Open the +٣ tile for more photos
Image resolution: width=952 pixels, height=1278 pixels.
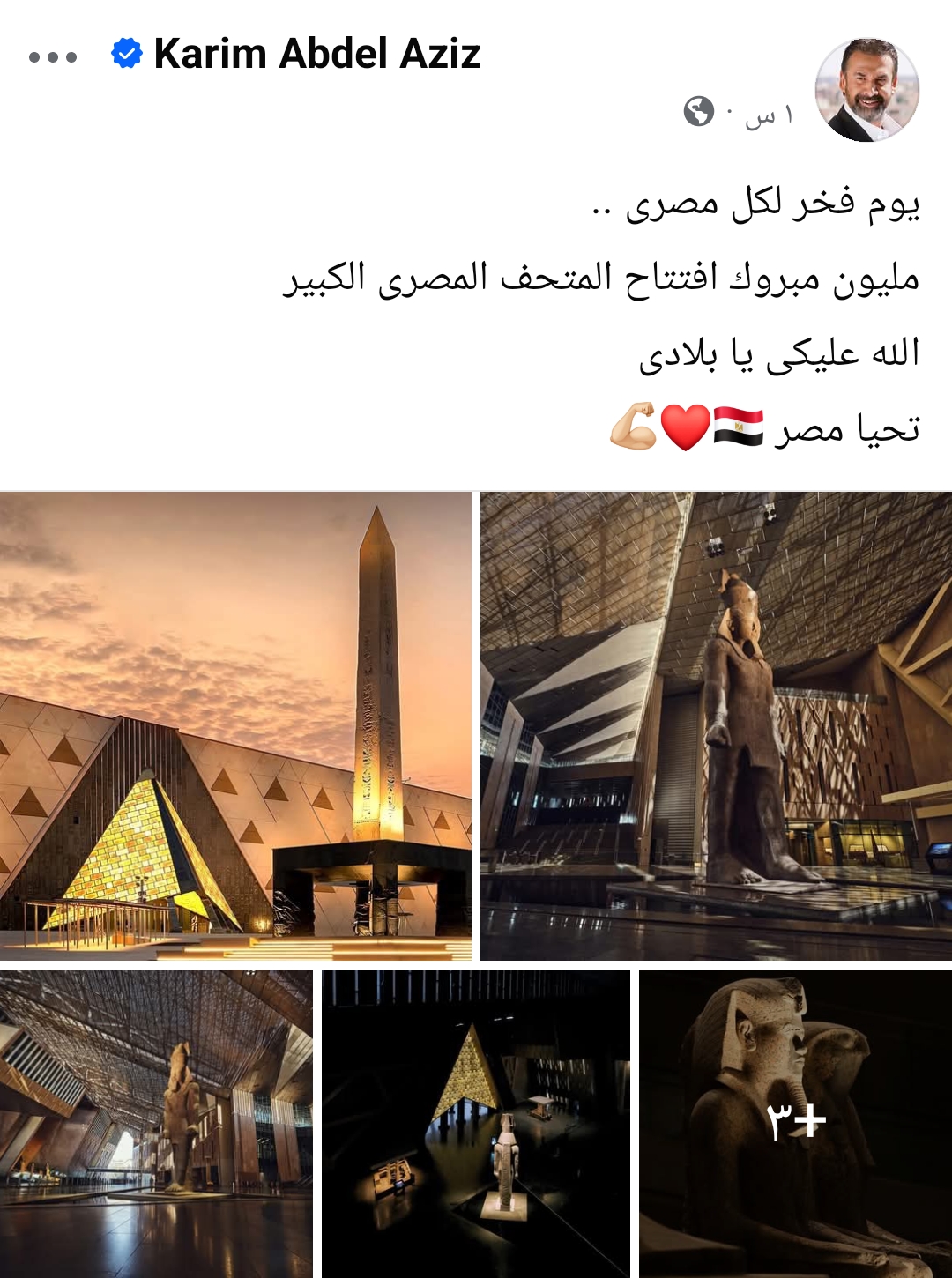(x=795, y=1123)
